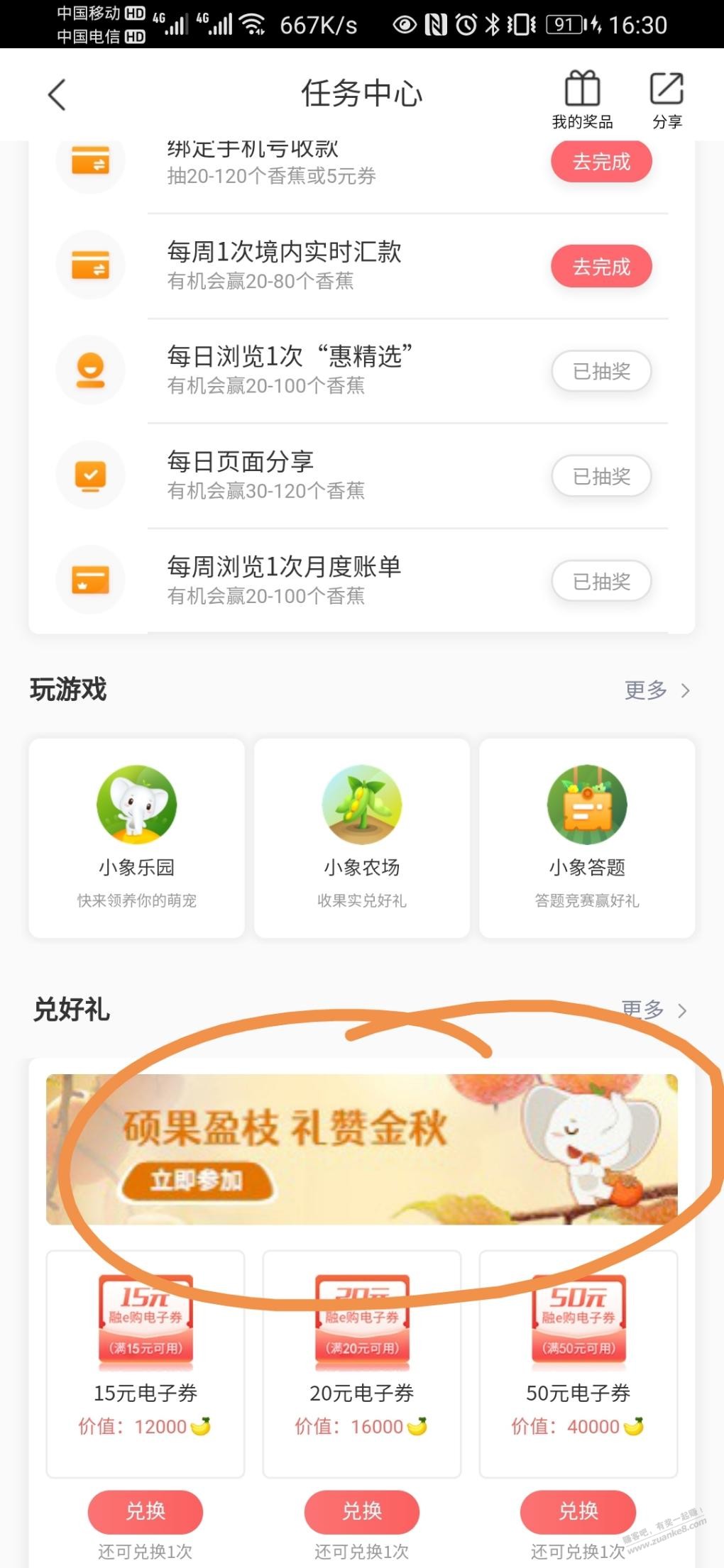Redeem the 50元电子券 with 兑换
This screenshot has width=724, height=1568.
pyautogui.click(x=578, y=1511)
